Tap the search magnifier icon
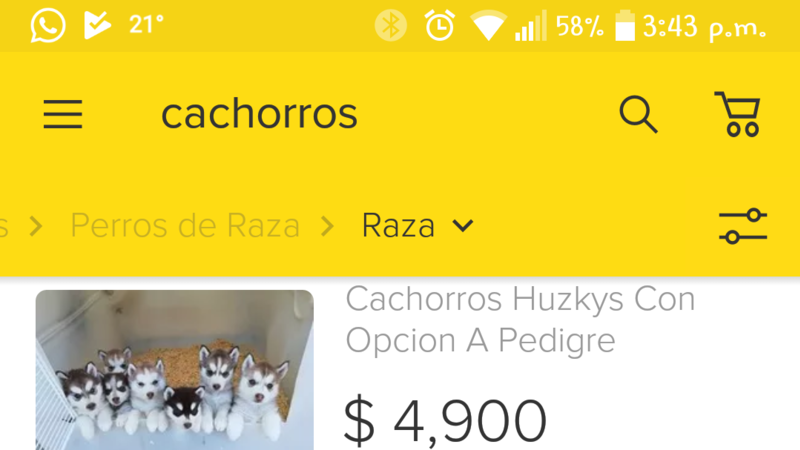This screenshot has height=450, width=800. (638, 114)
